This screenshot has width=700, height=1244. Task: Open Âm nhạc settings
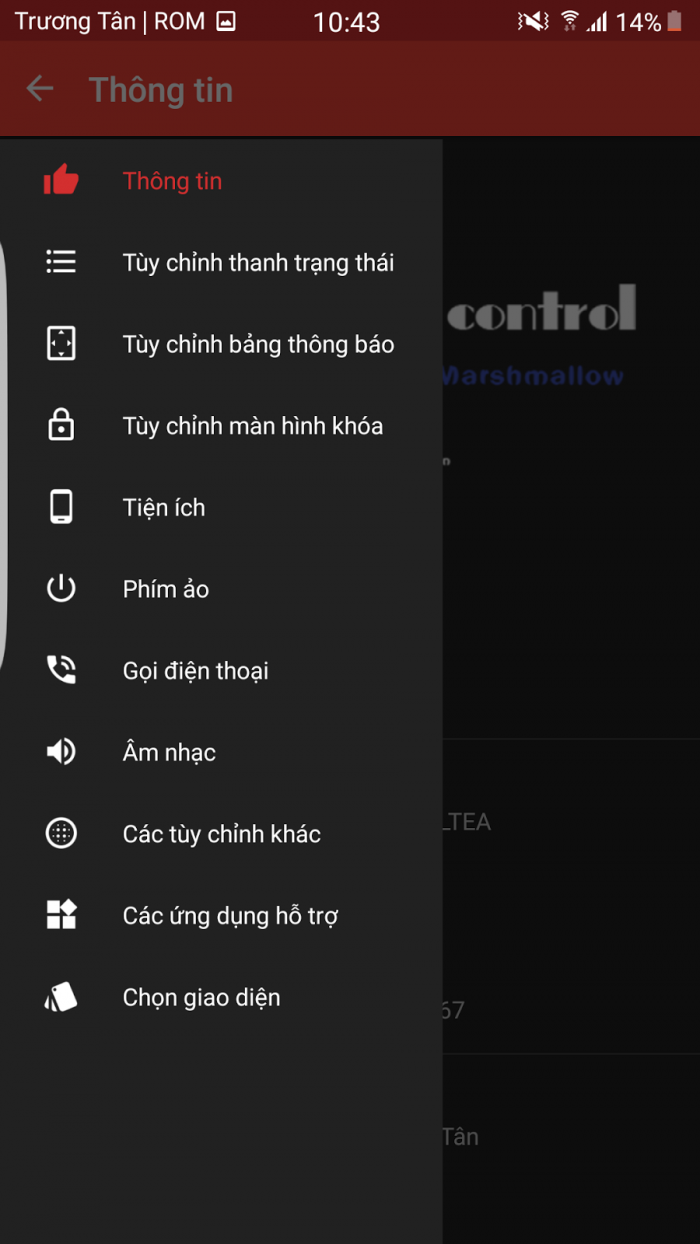[x=169, y=753]
